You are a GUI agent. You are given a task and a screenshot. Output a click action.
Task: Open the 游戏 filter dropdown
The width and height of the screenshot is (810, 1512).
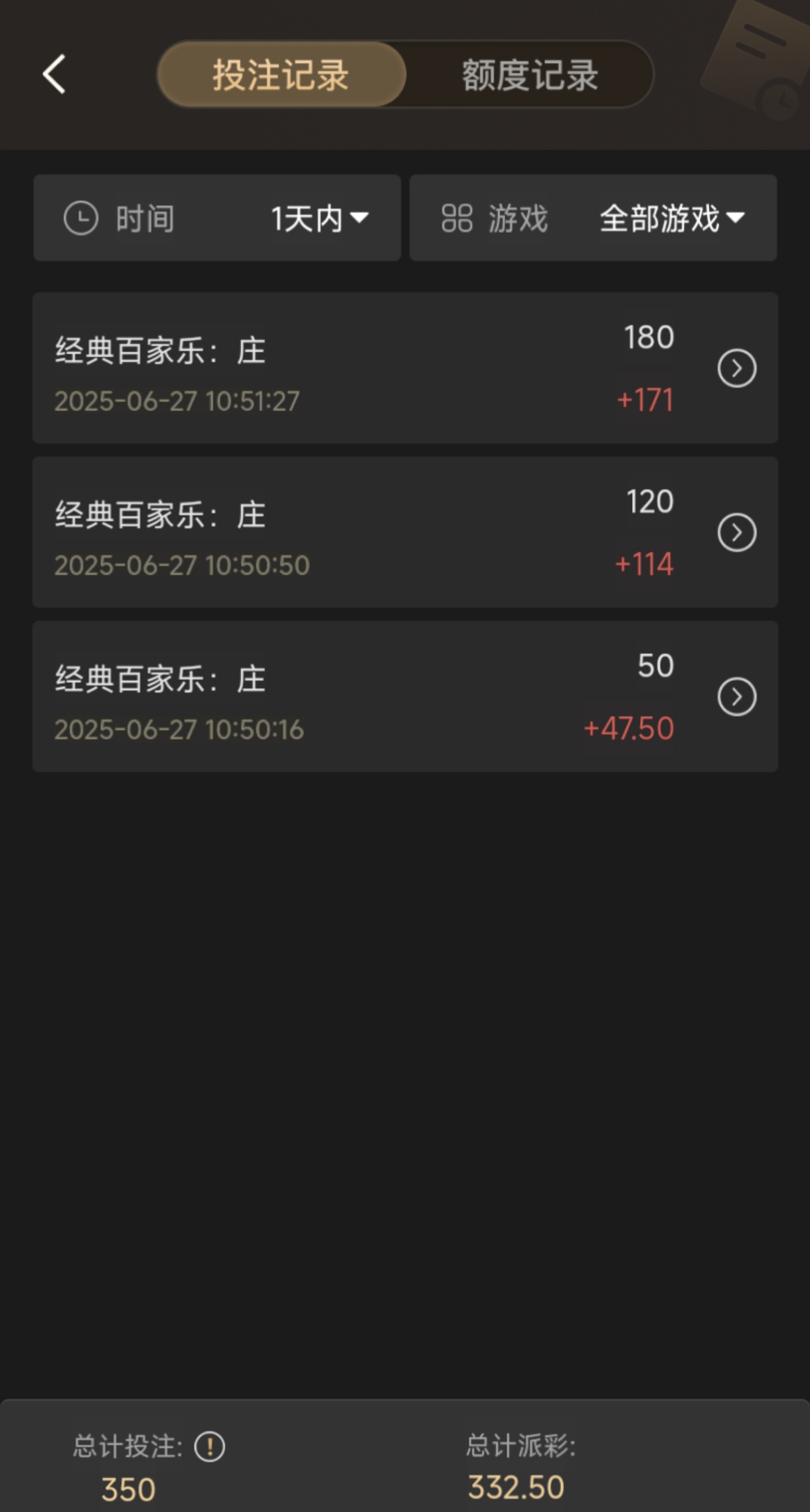[593, 218]
